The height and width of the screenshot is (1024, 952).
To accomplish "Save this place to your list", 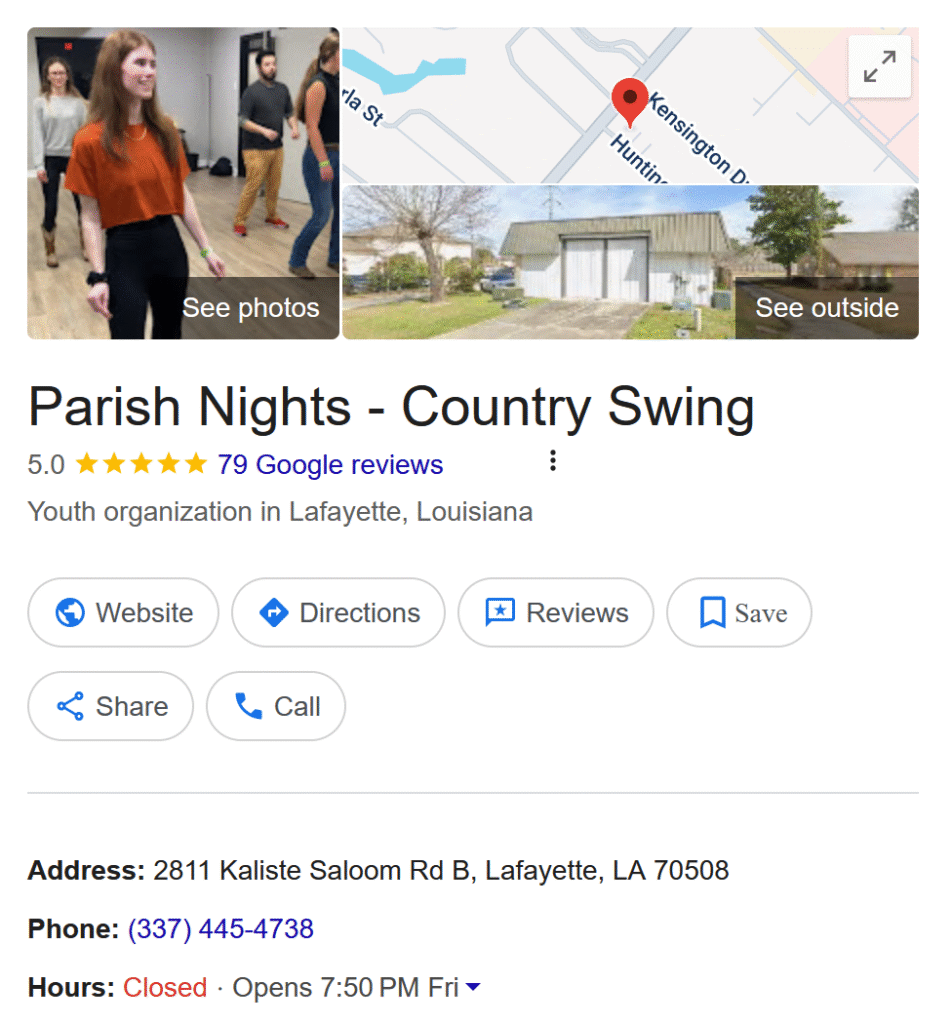I will click(x=739, y=613).
